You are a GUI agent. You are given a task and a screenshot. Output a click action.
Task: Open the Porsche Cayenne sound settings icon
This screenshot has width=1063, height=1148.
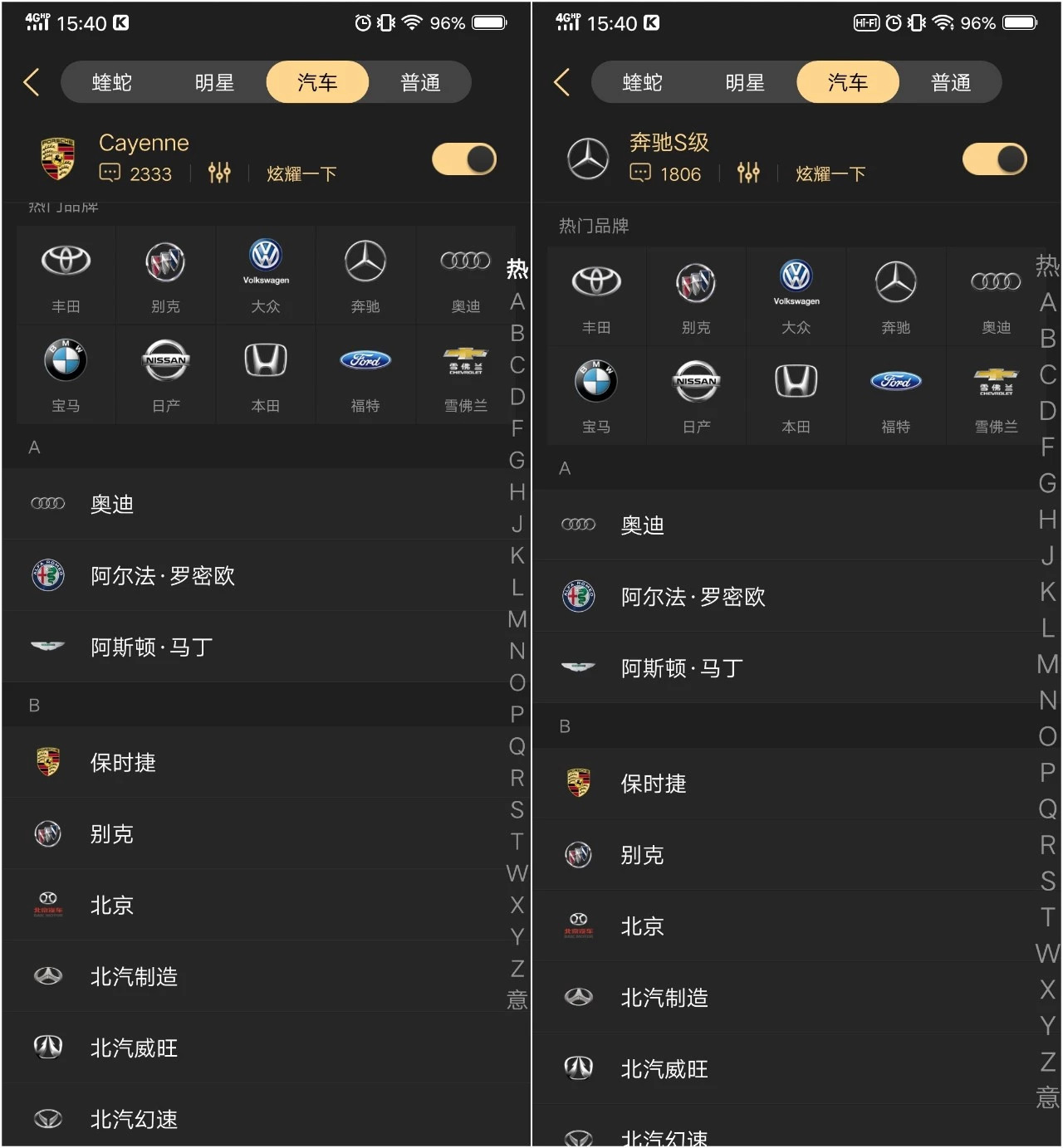tap(219, 173)
